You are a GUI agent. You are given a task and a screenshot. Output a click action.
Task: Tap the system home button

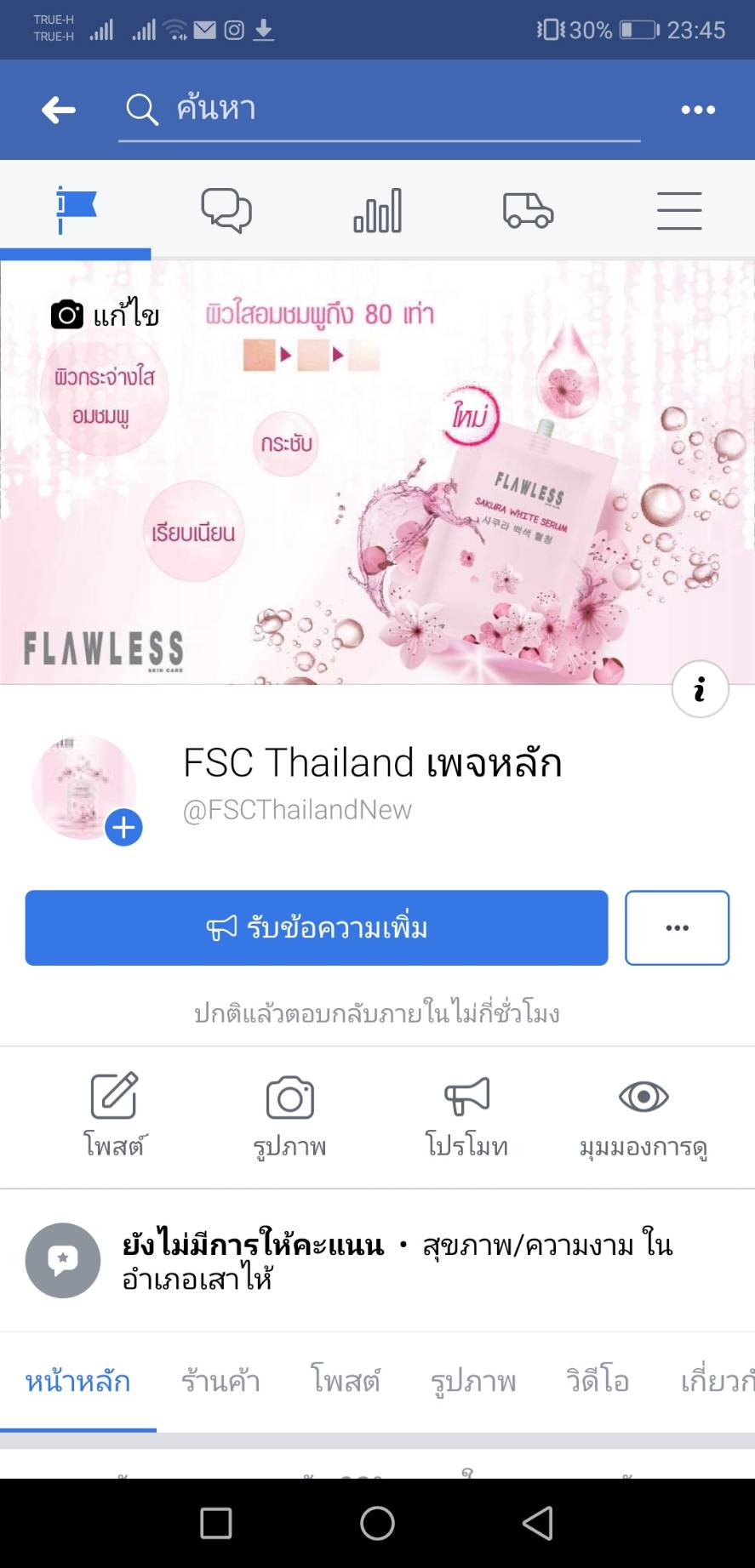(x=377, y=1523)
